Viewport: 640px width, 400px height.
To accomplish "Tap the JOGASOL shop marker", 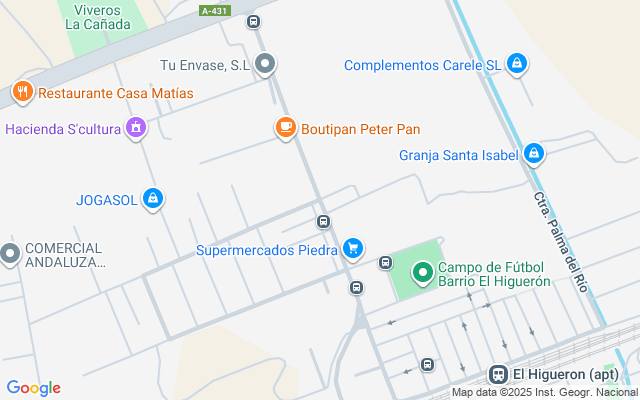I will [x=153, y=199].
